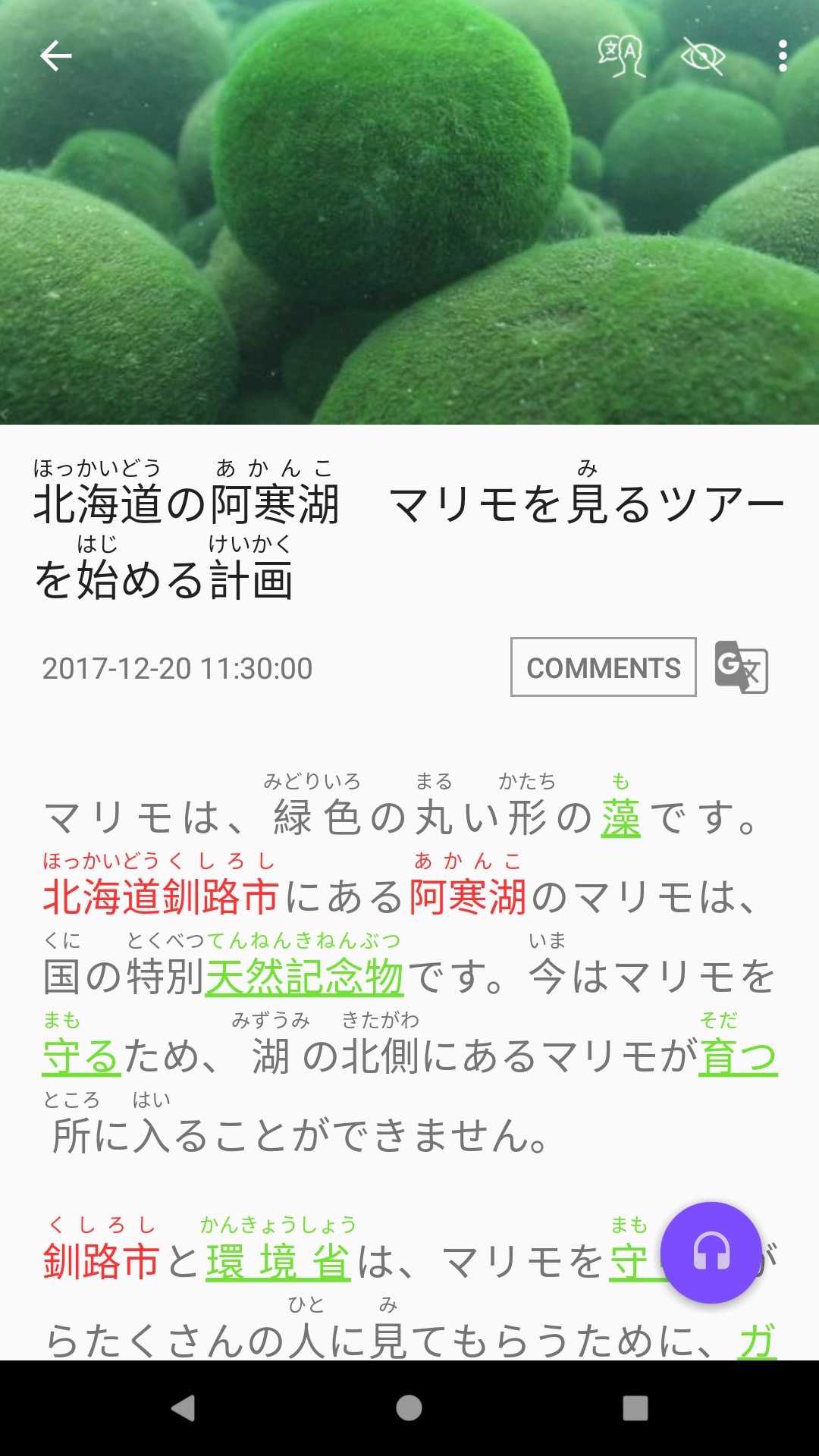Go back using the top-left arrow

(x=56, y=56)
